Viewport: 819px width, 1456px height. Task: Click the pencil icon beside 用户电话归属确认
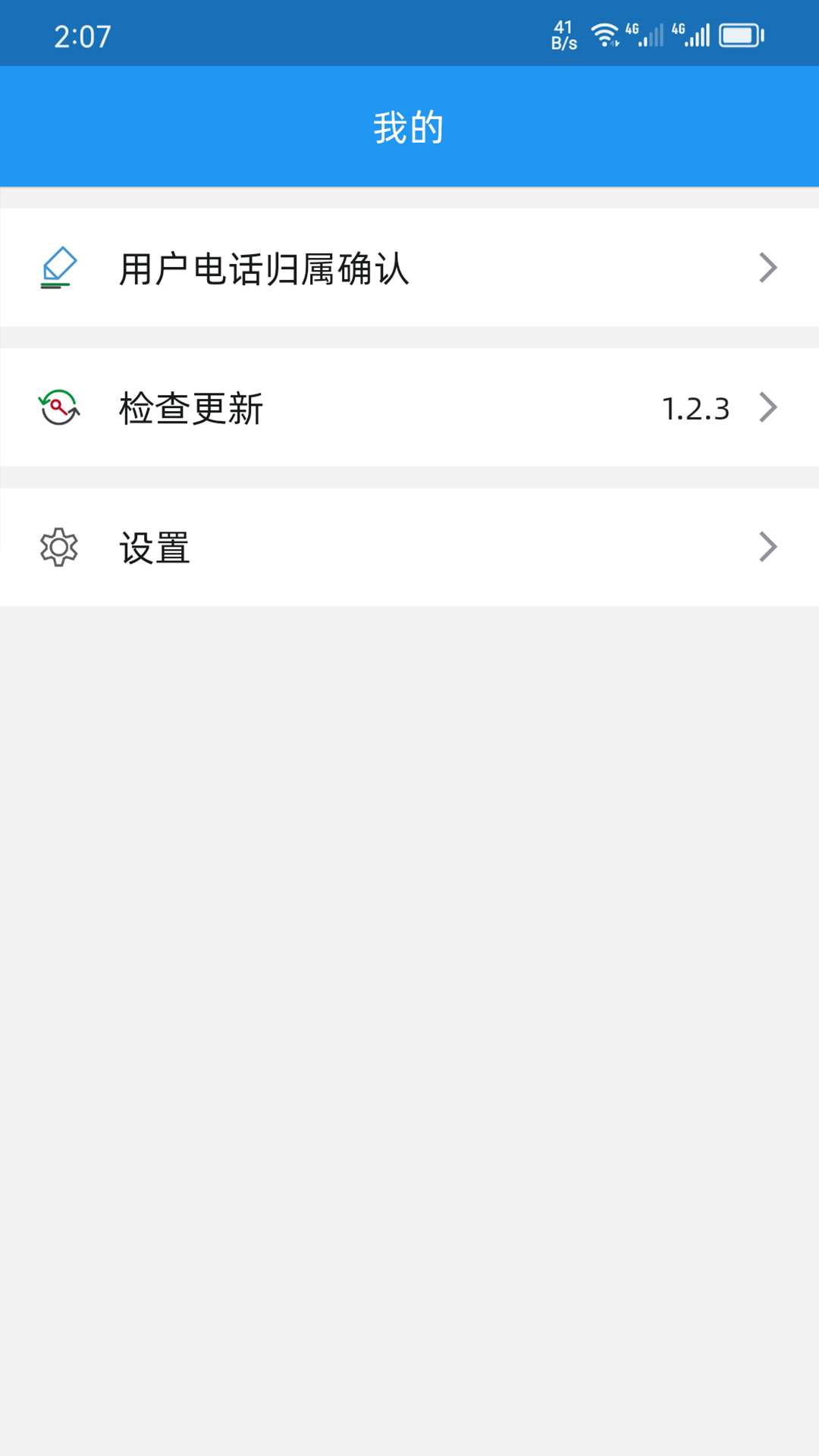pyautogui.click(x=59, y=267)
